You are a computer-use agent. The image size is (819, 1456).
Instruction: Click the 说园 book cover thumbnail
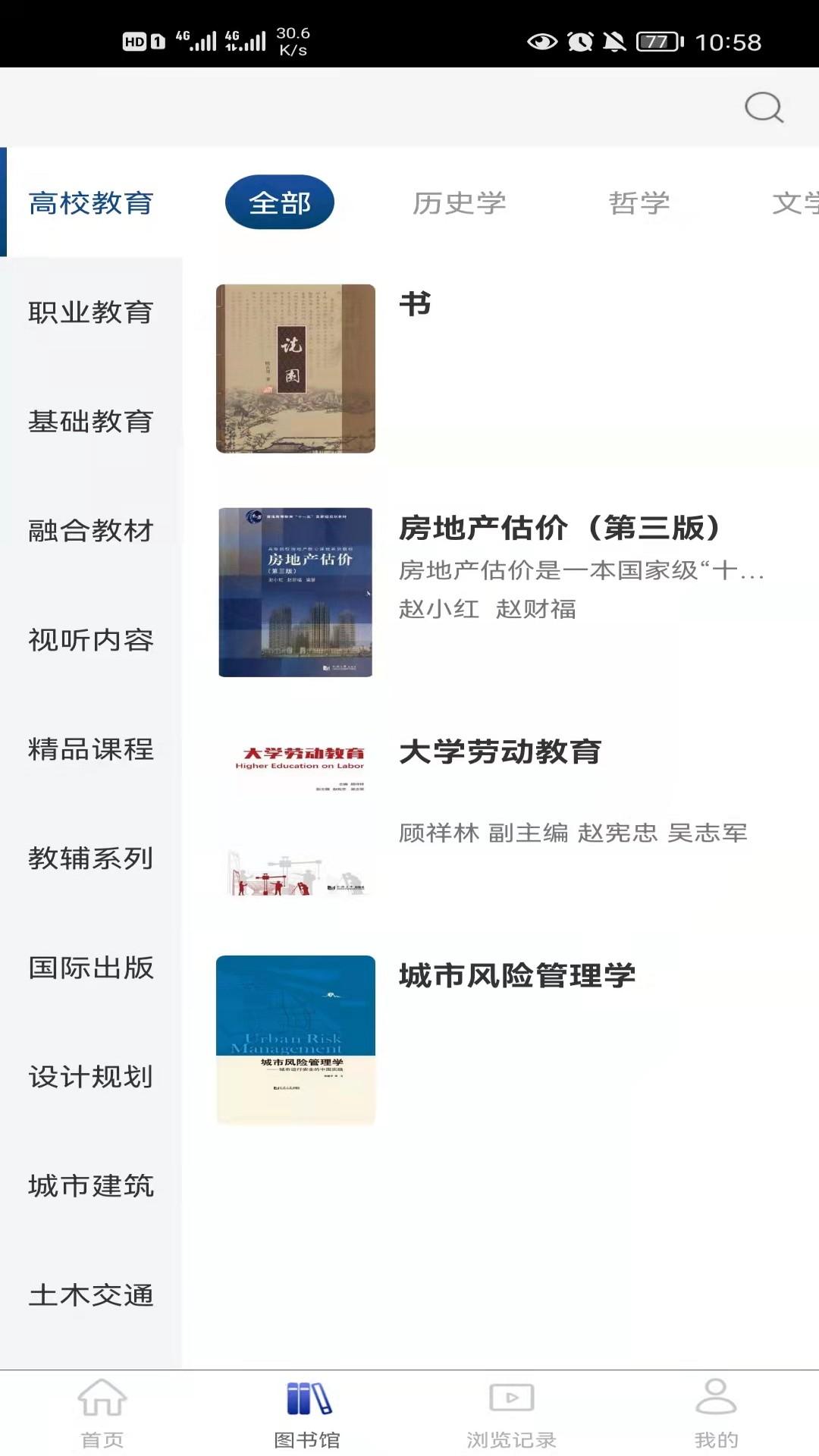click(294, 368)
